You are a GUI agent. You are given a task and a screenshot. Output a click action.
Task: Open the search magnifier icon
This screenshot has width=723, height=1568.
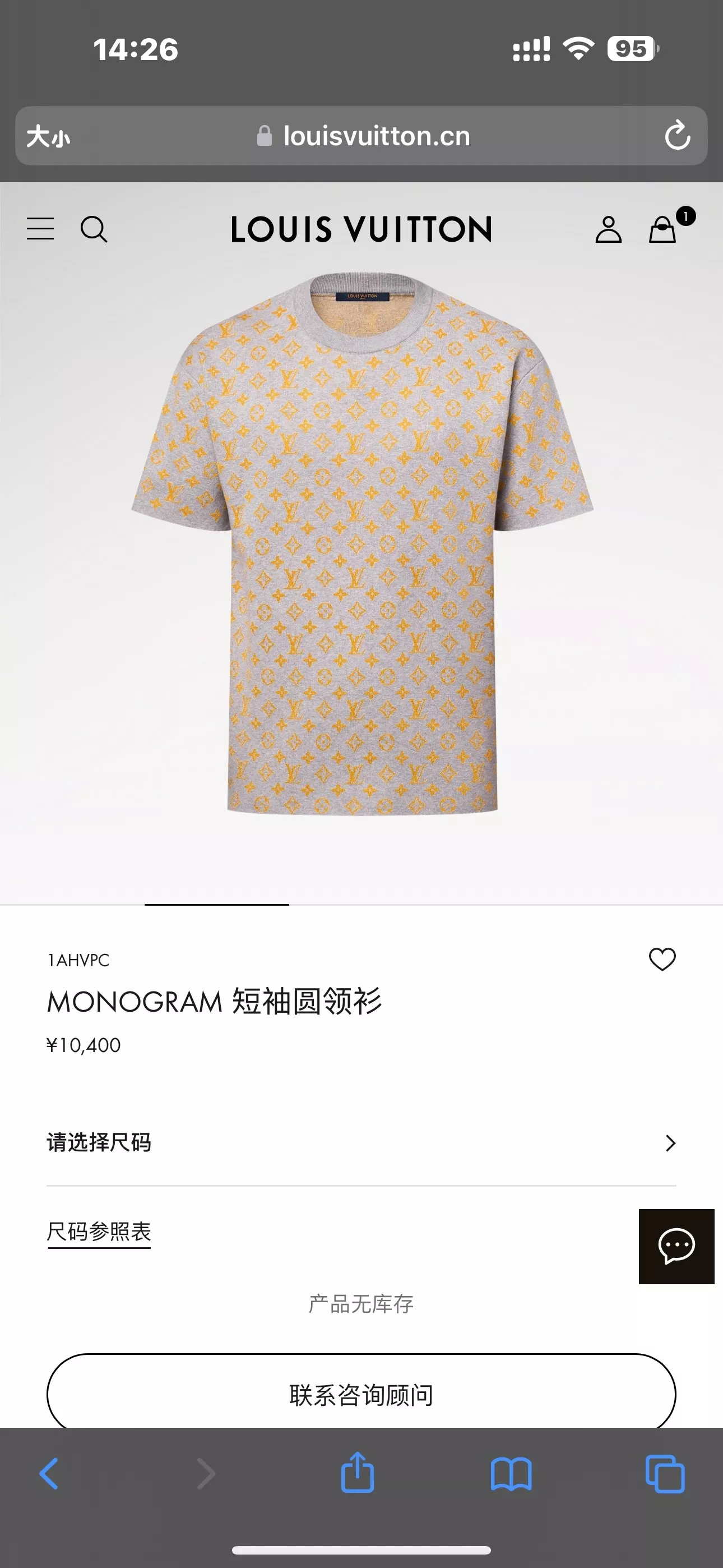tap(94, 229)
